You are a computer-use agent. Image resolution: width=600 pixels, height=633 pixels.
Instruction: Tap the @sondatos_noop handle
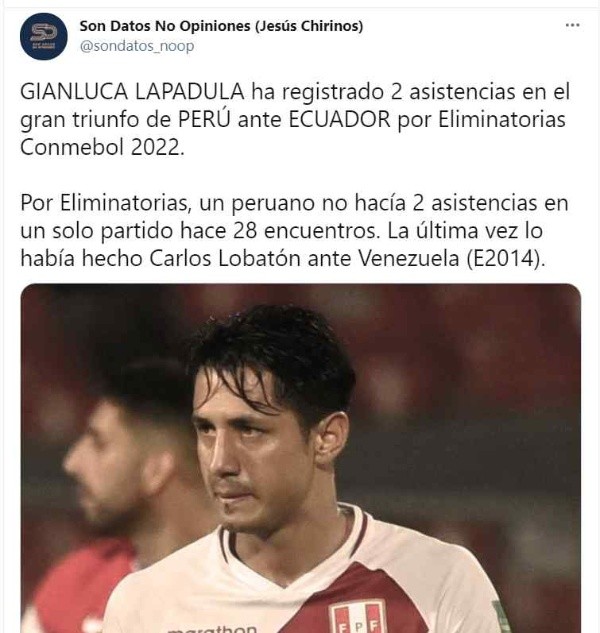[x=137, y=46]
